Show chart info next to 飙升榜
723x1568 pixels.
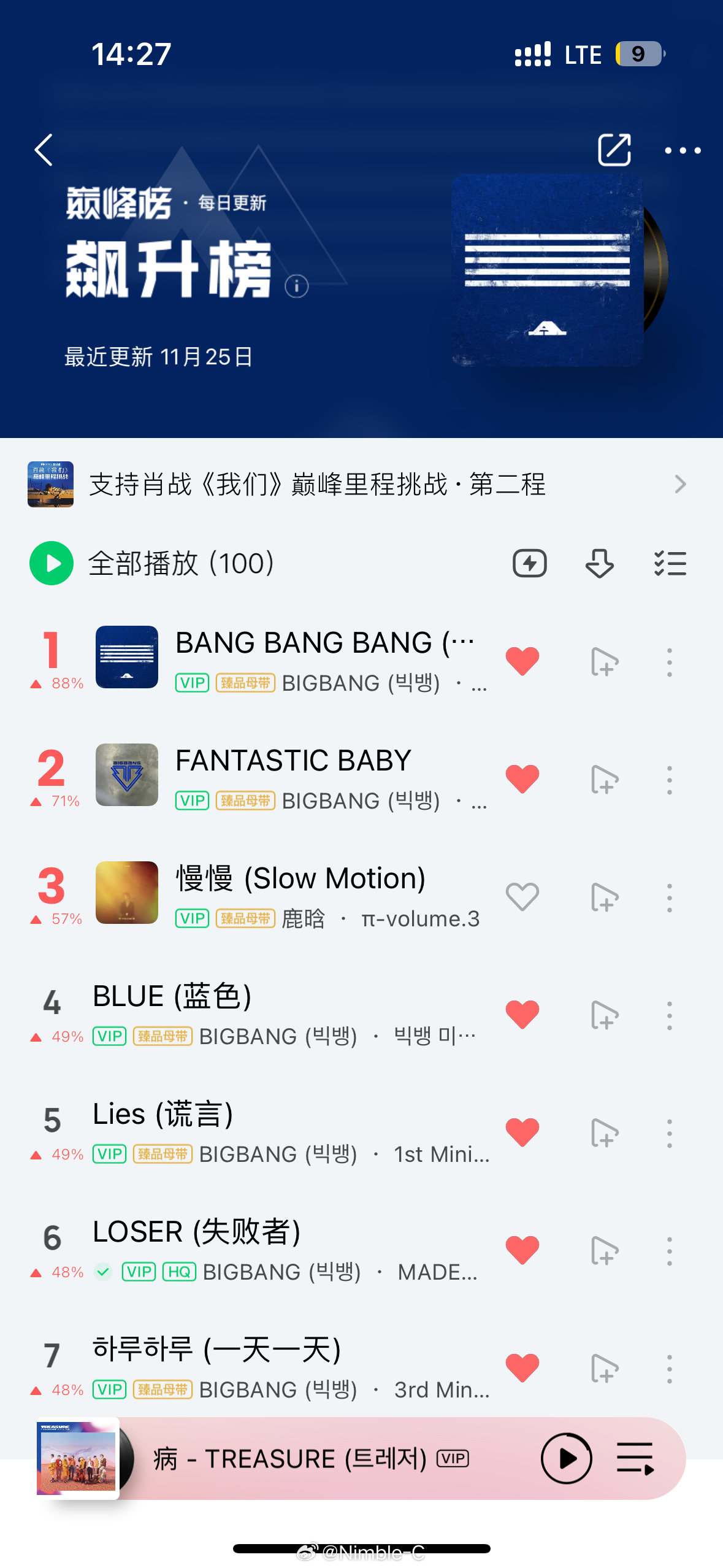click(297, 286)
